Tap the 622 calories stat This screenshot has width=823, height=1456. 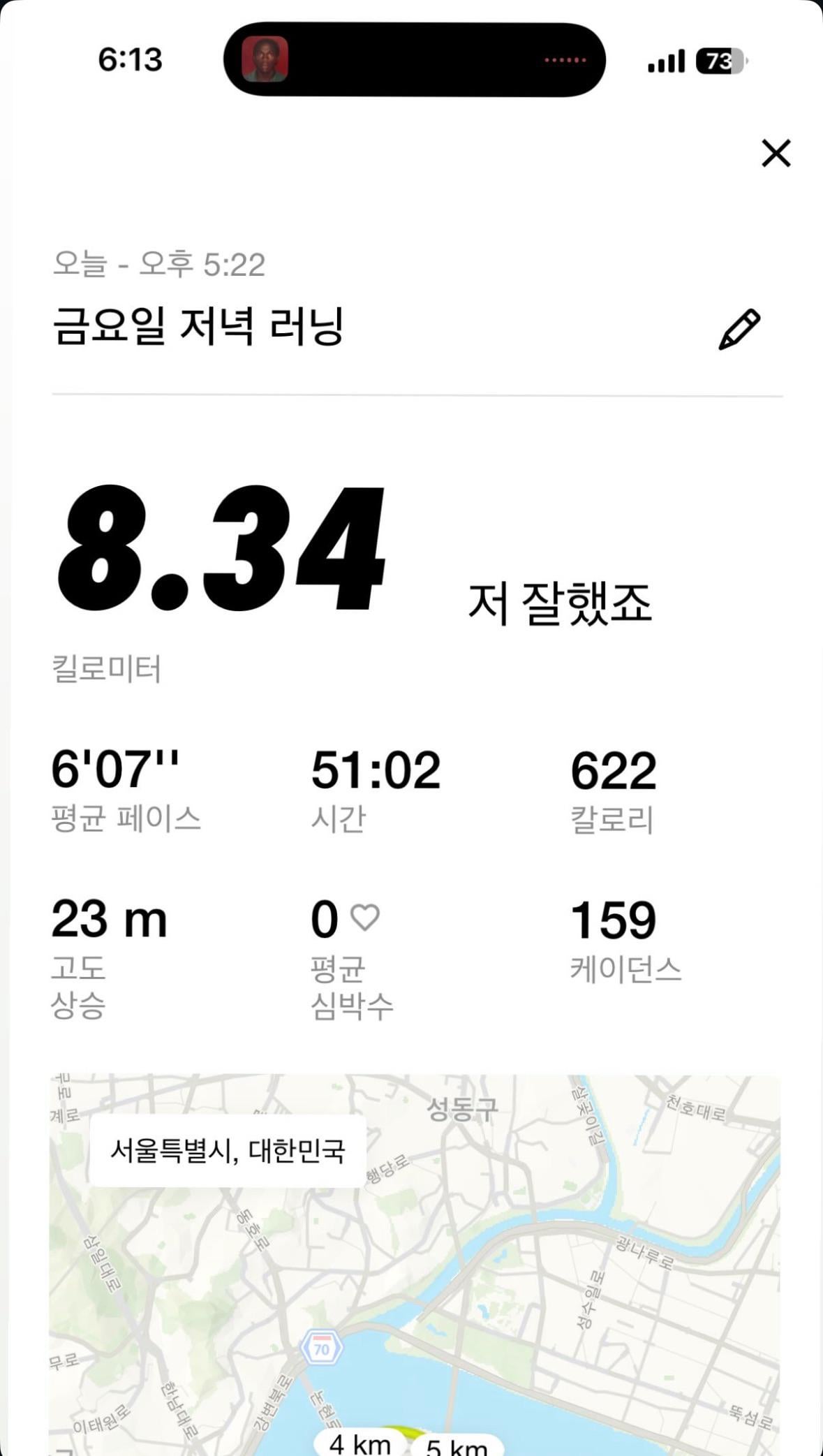click(x=613, y=770)
